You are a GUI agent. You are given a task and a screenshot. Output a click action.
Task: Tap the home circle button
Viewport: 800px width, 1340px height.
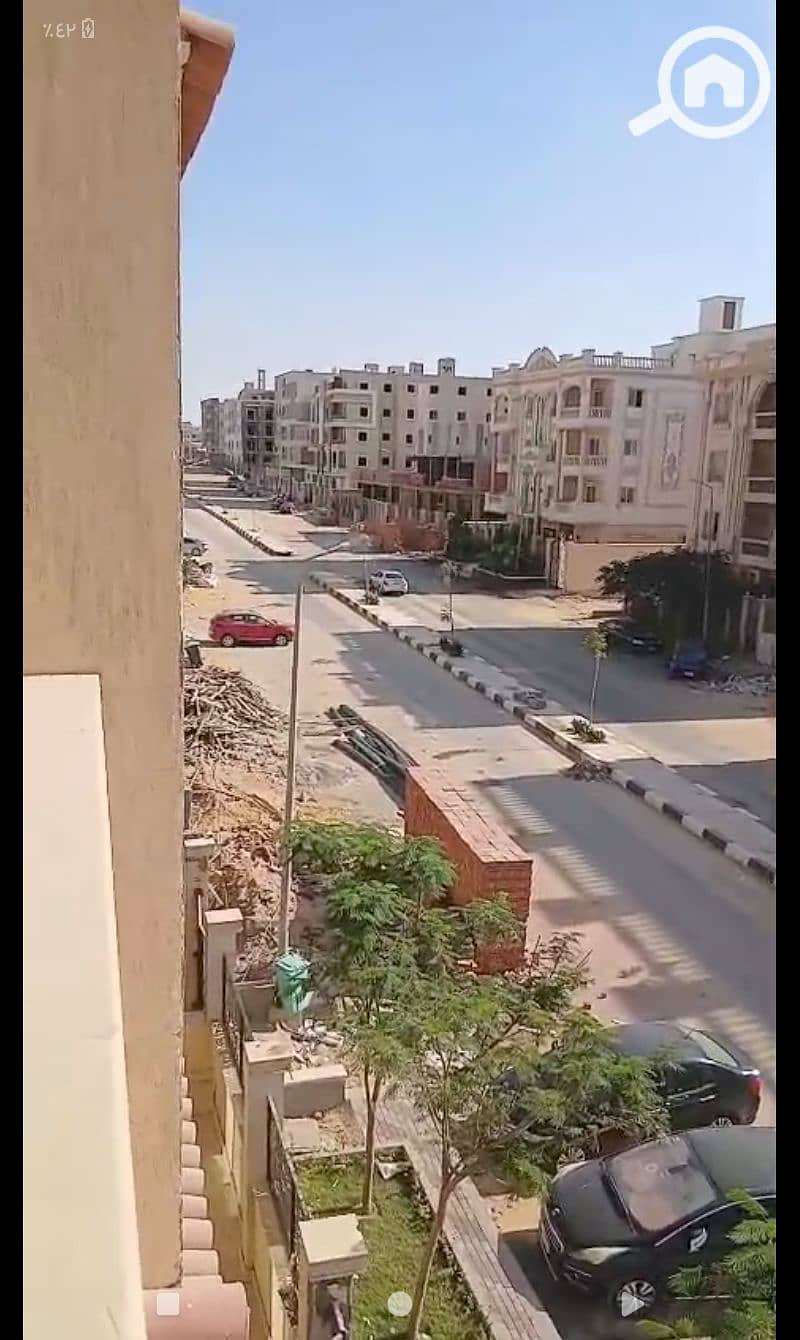(x=399, y=1303)
